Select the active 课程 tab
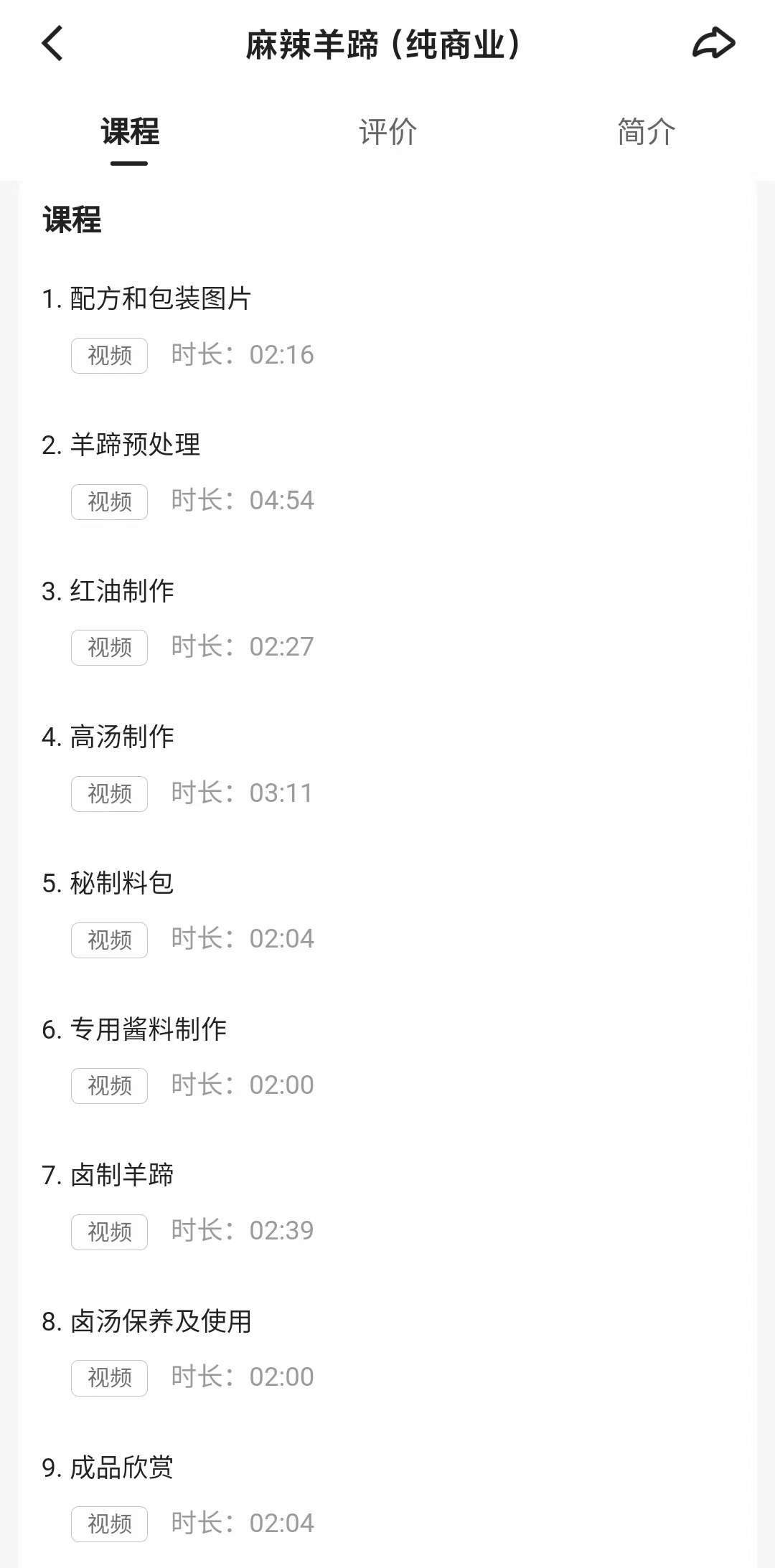 point(129,132)
